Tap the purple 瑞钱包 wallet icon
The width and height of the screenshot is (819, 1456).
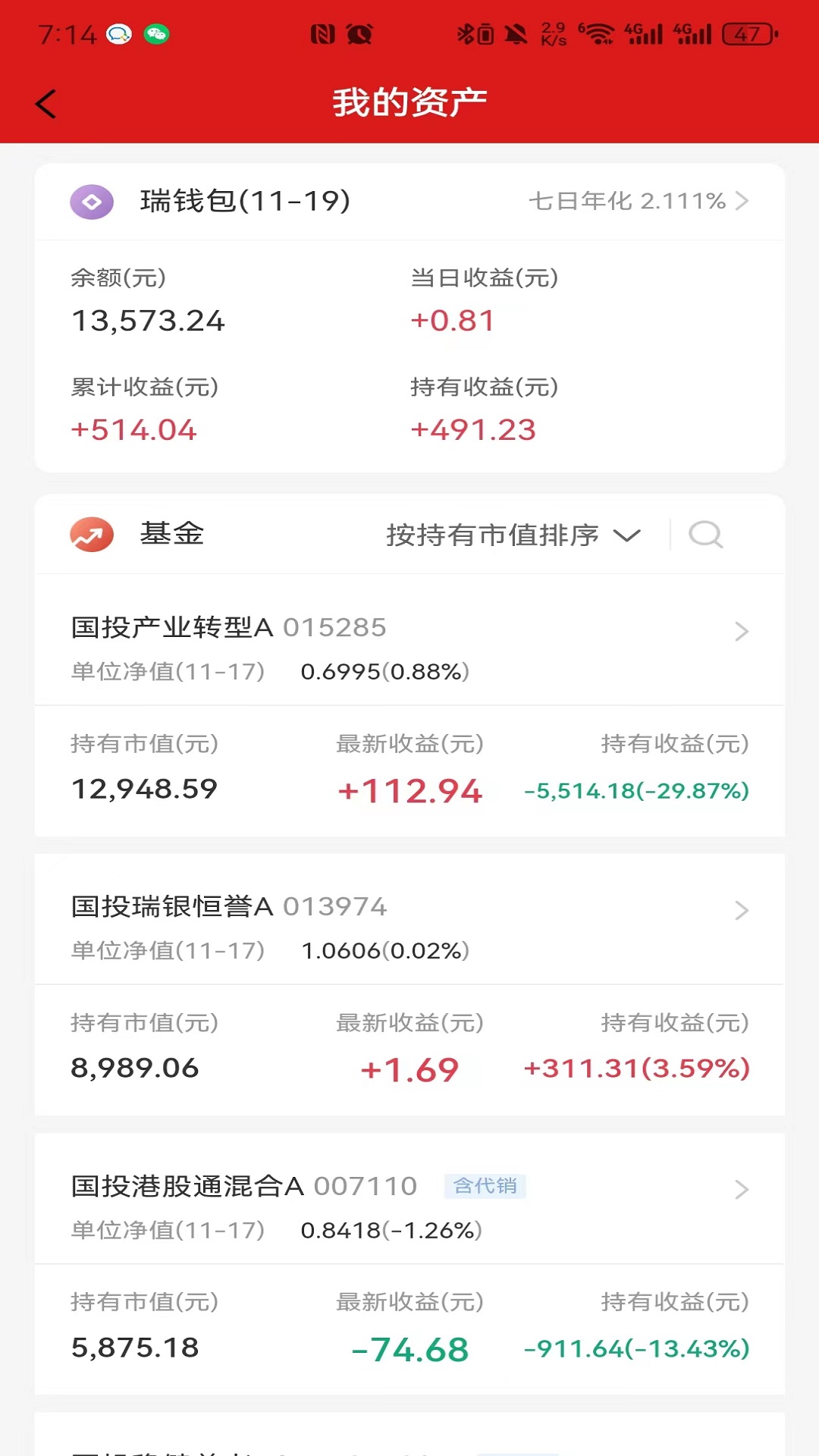click(91, 202)
